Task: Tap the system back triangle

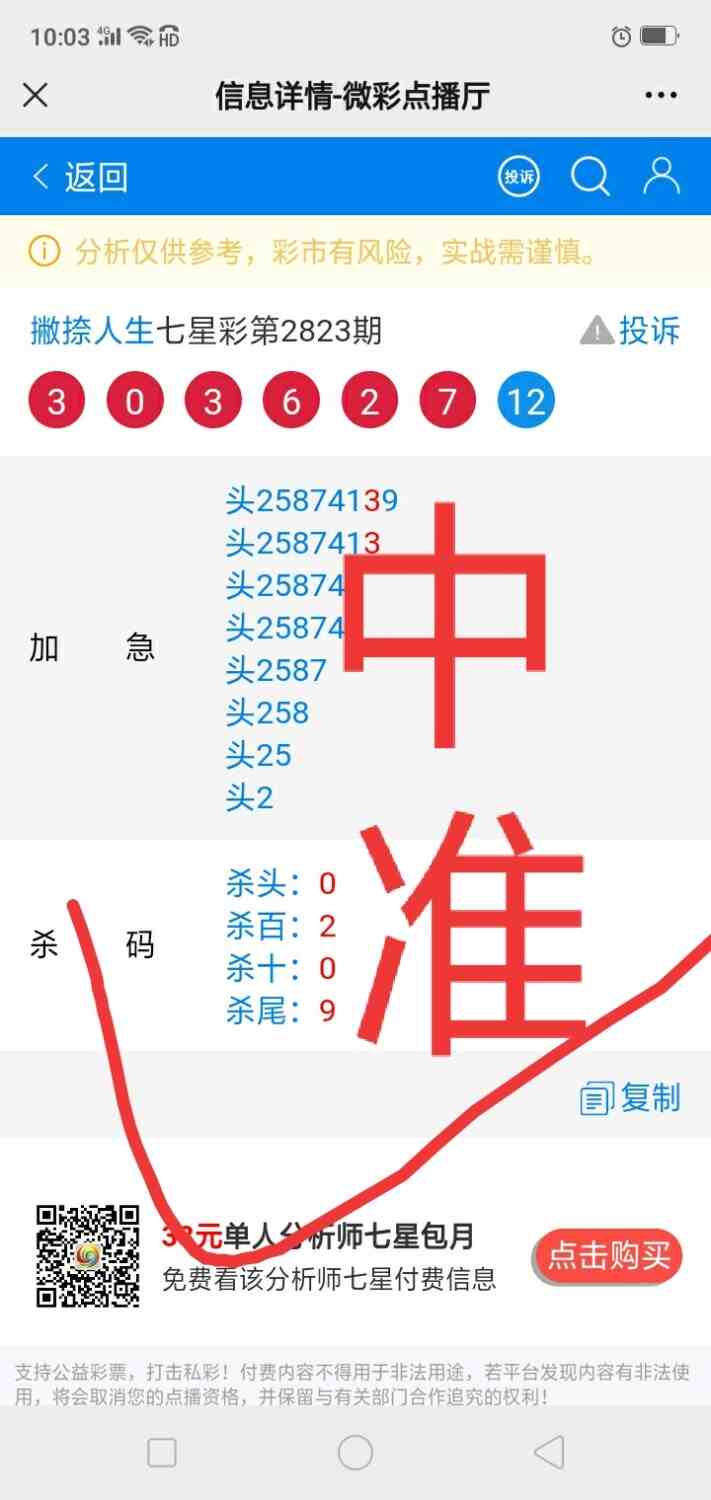Action: [548, 1452]
